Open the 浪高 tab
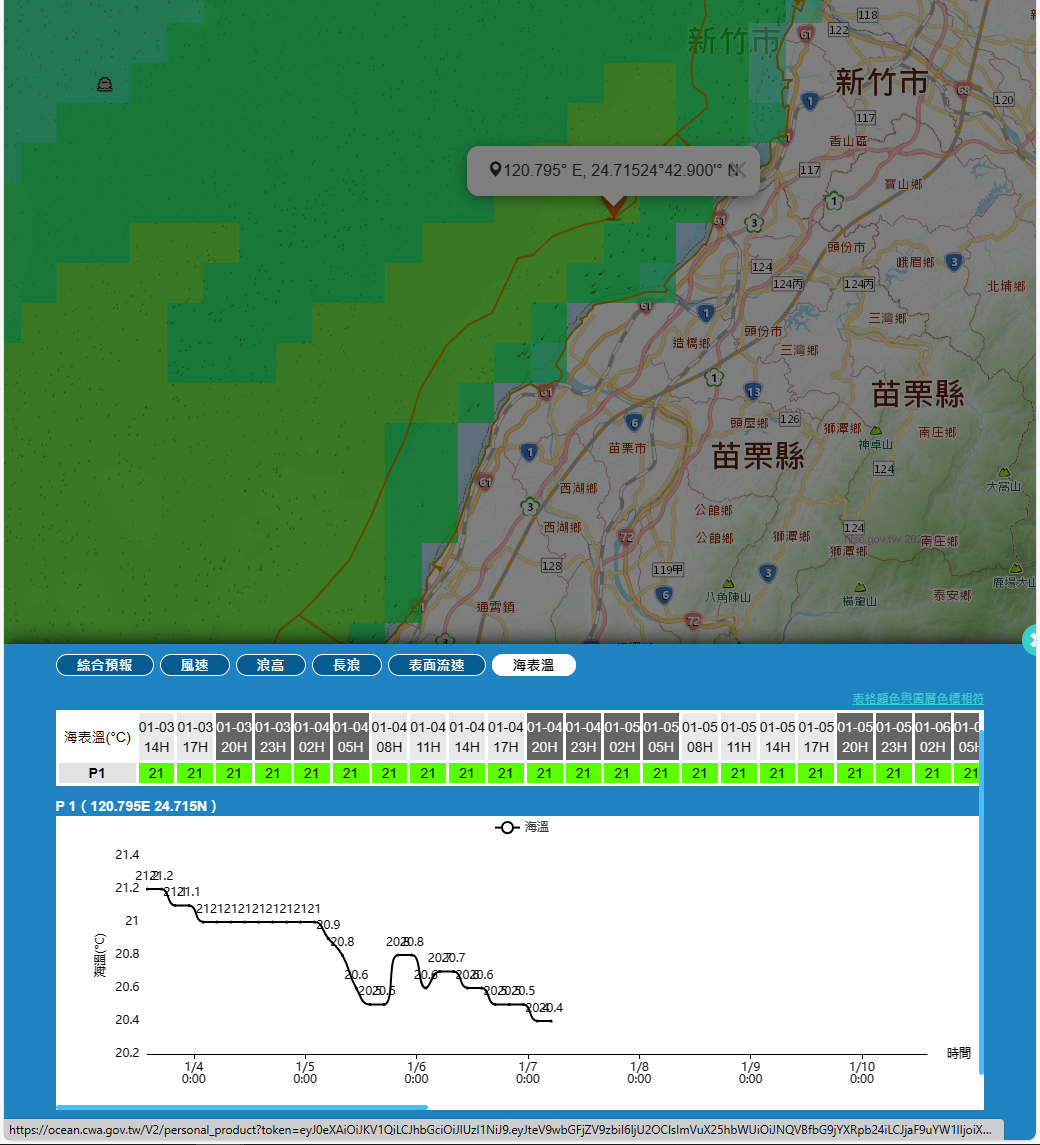 pos(271,665)
